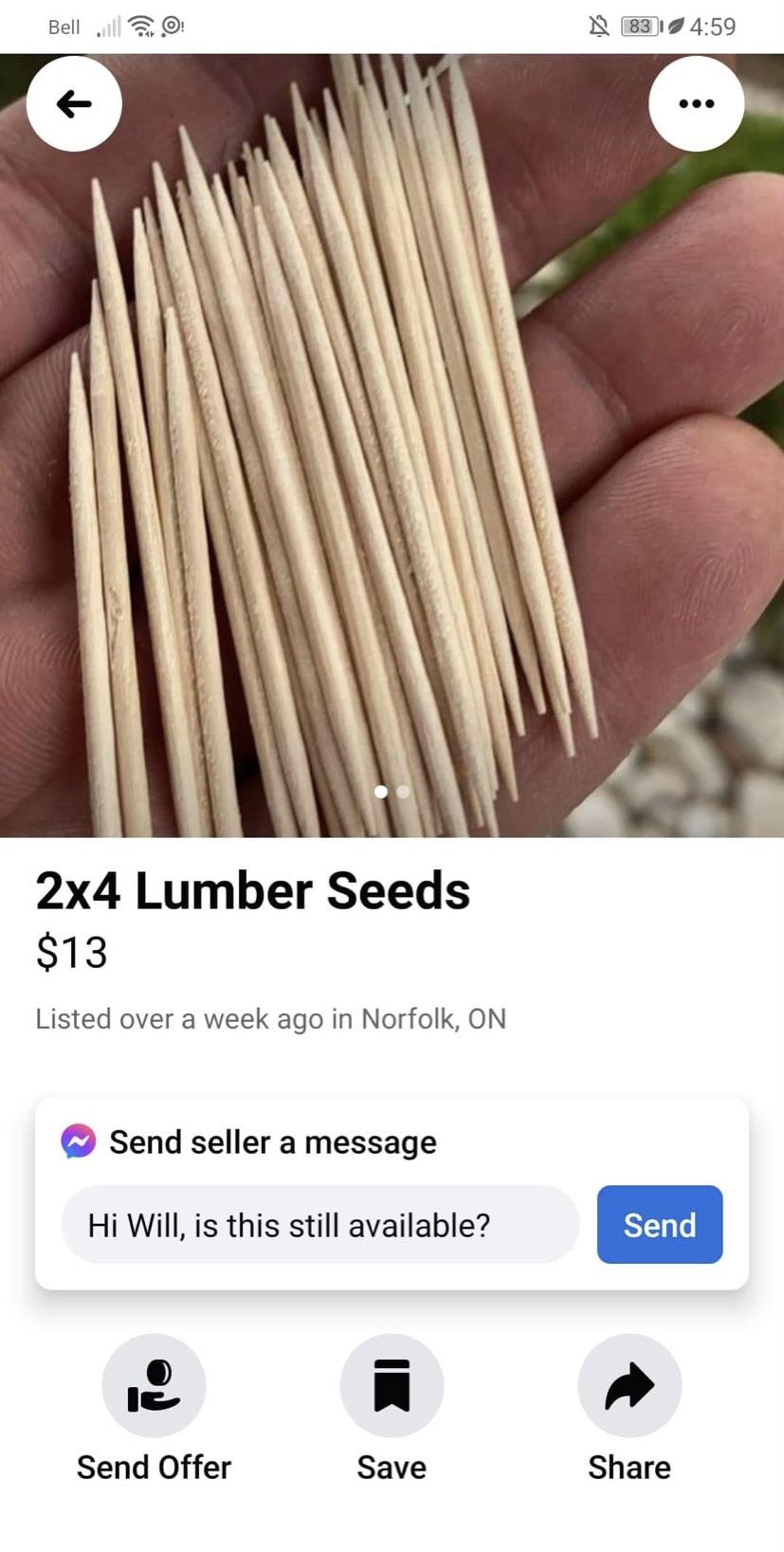Expand the cellular signal status details
Image resolution: width=784 pixels, height=1552 pixels.
click(107, 27)
